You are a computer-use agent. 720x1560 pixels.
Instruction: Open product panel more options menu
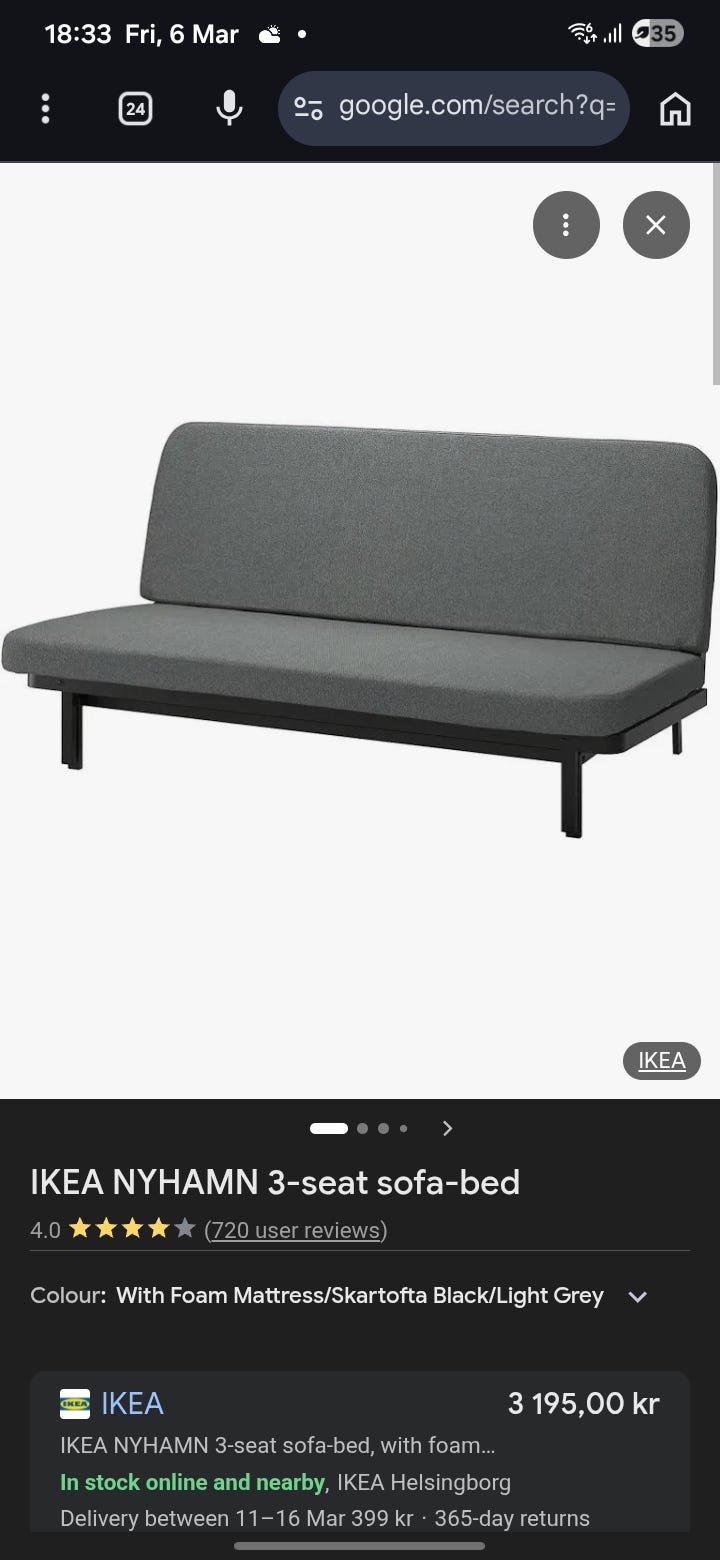click(566, 225)
